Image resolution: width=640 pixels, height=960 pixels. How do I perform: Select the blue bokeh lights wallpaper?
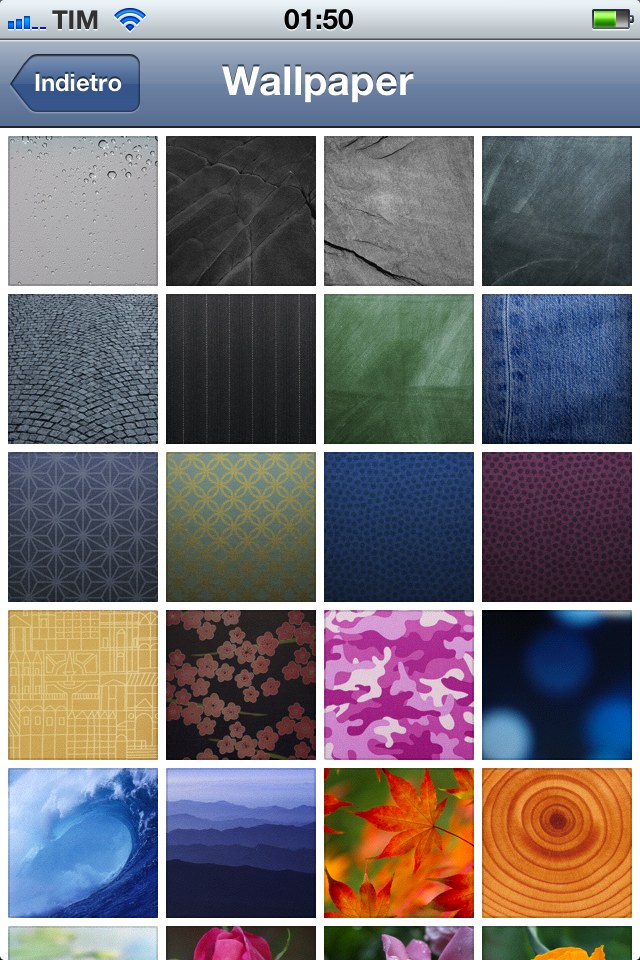pos(557,685)
